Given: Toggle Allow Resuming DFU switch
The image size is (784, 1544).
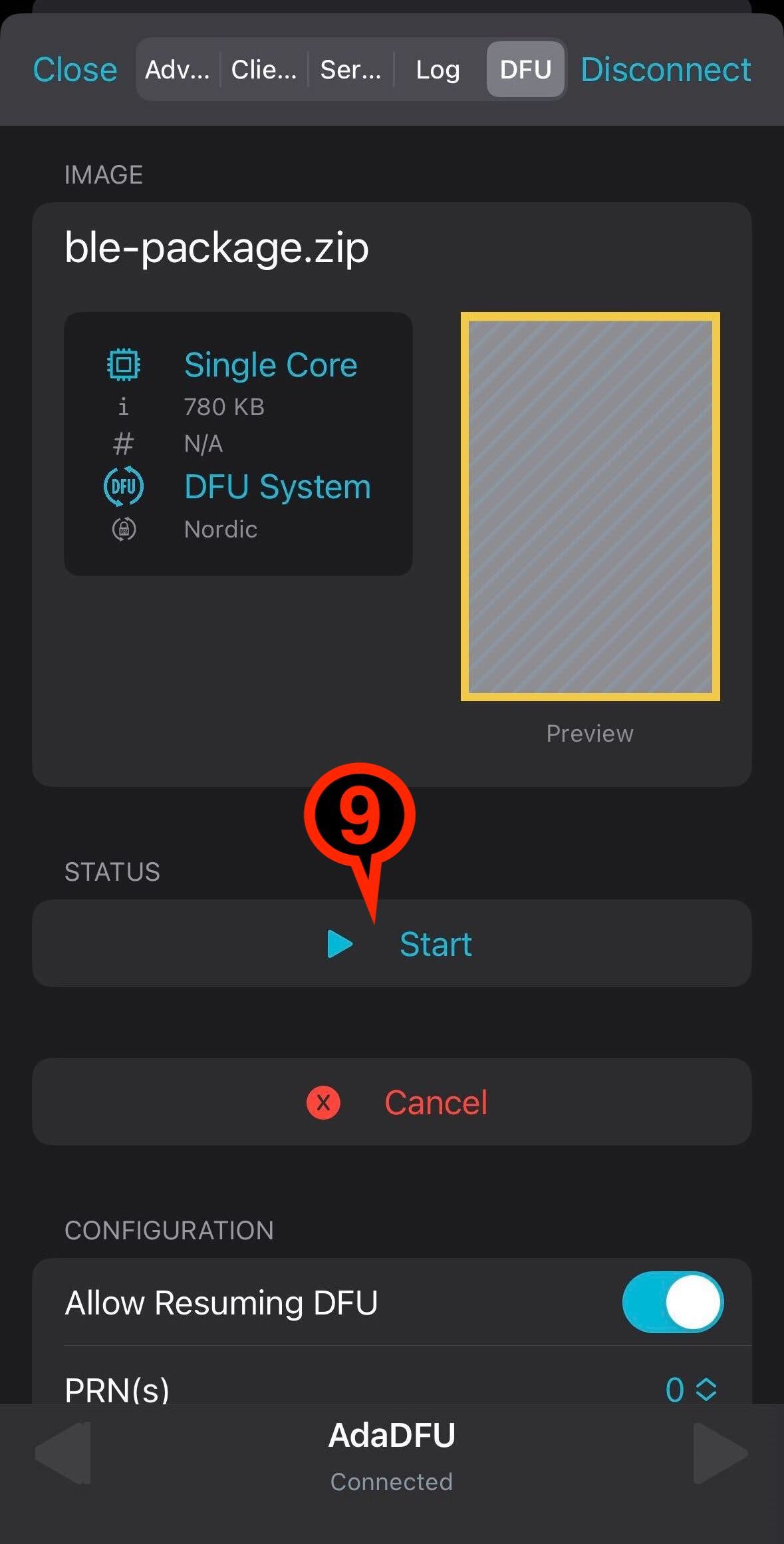Looking at the screenshot, I should tap(672, 1302).
